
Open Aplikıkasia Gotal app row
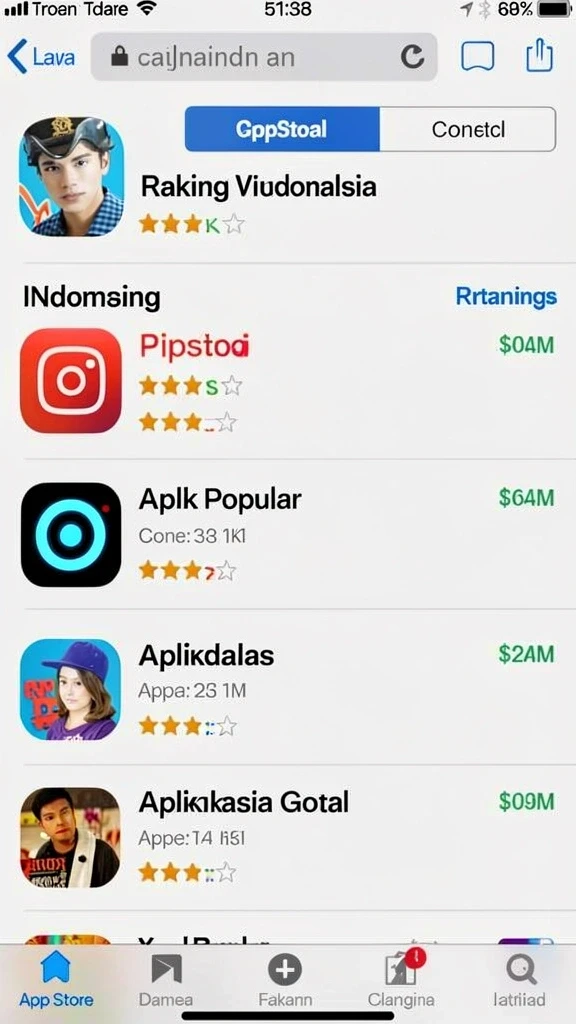(x=288, y=837)
